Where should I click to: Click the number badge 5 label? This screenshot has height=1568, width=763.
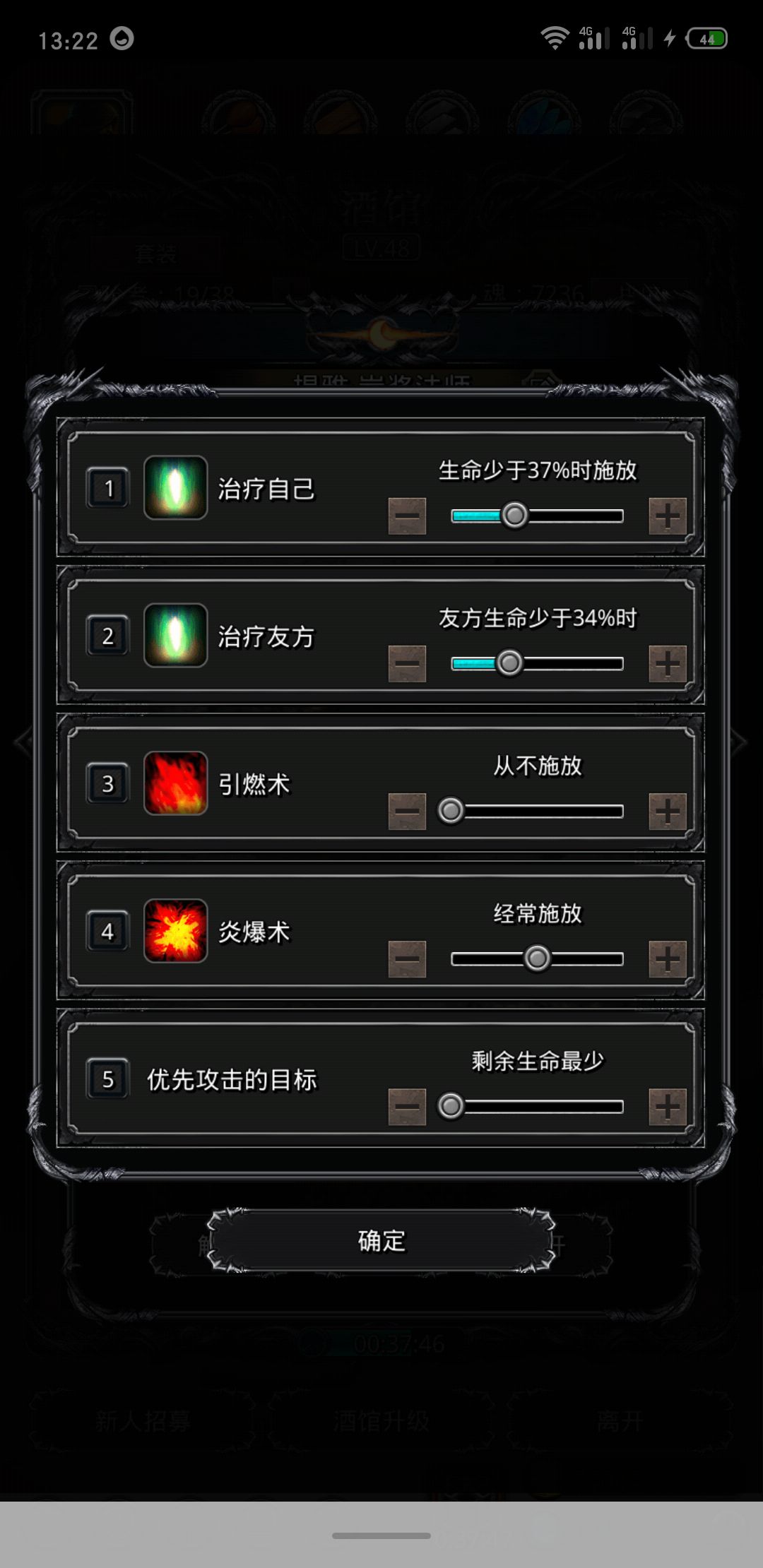(x=107, y=1079)
